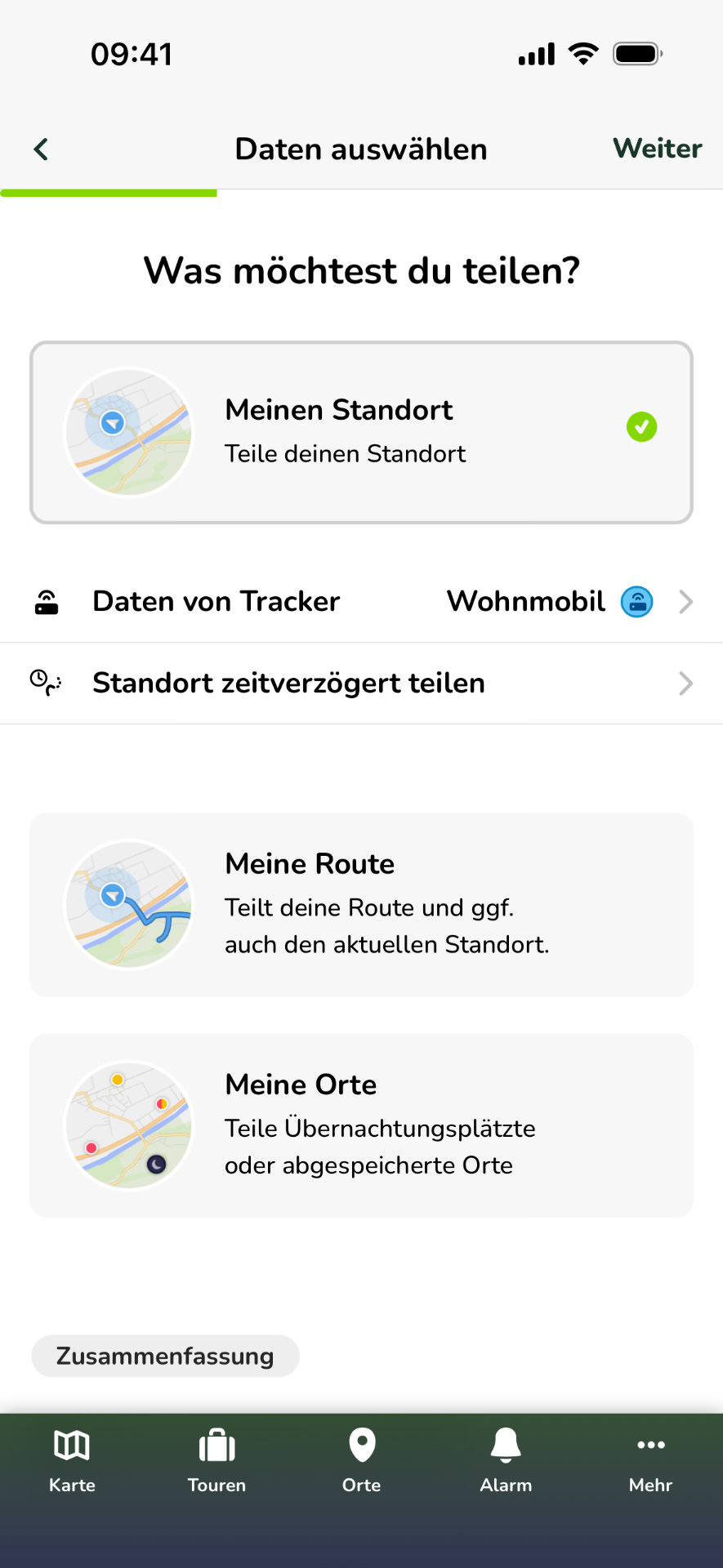Open the Alarm tab

pyautogui.click(x=506, y=1460)
